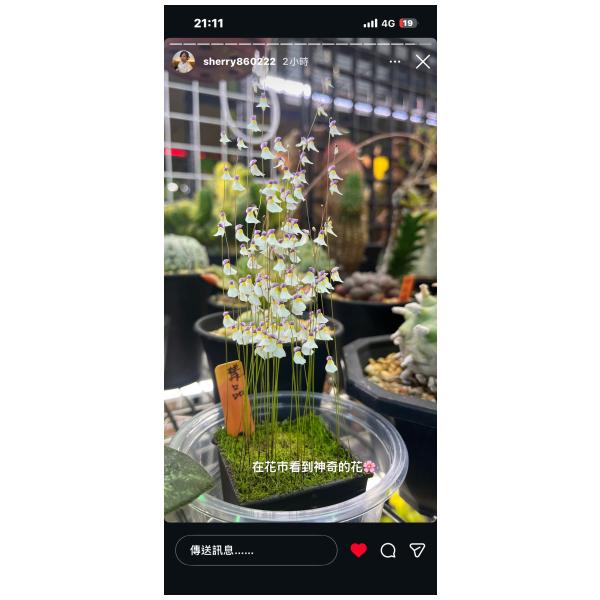Screen dimensions: 600x600
Task: Tap the 傳送訊息 message field
Action: [256, 550]
